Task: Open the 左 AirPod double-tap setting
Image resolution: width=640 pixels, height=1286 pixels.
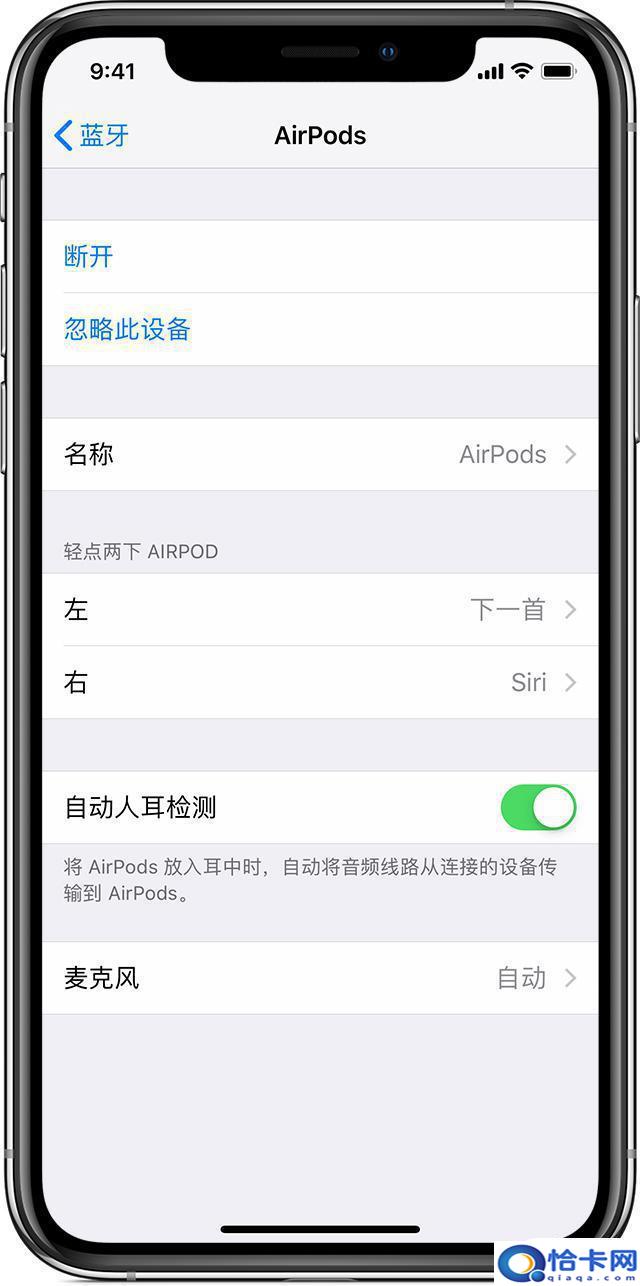Action: tap(320, 610)
